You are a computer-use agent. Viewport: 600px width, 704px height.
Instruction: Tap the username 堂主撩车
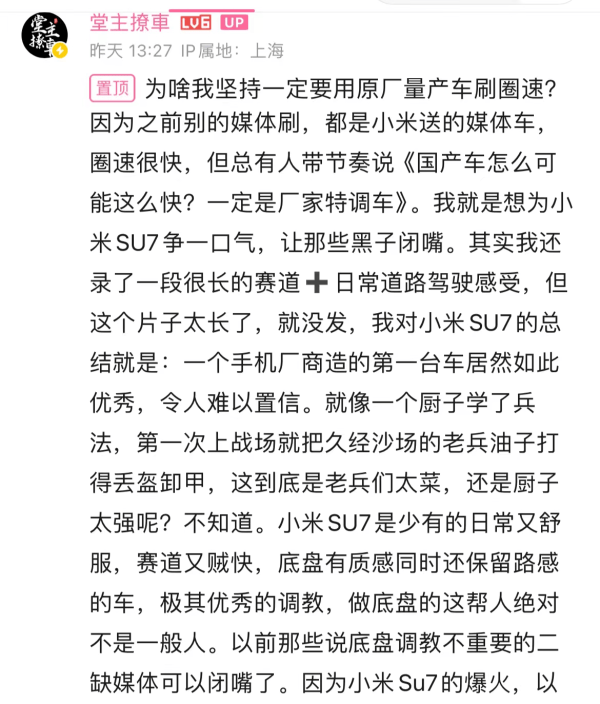[x=129, y=22]
